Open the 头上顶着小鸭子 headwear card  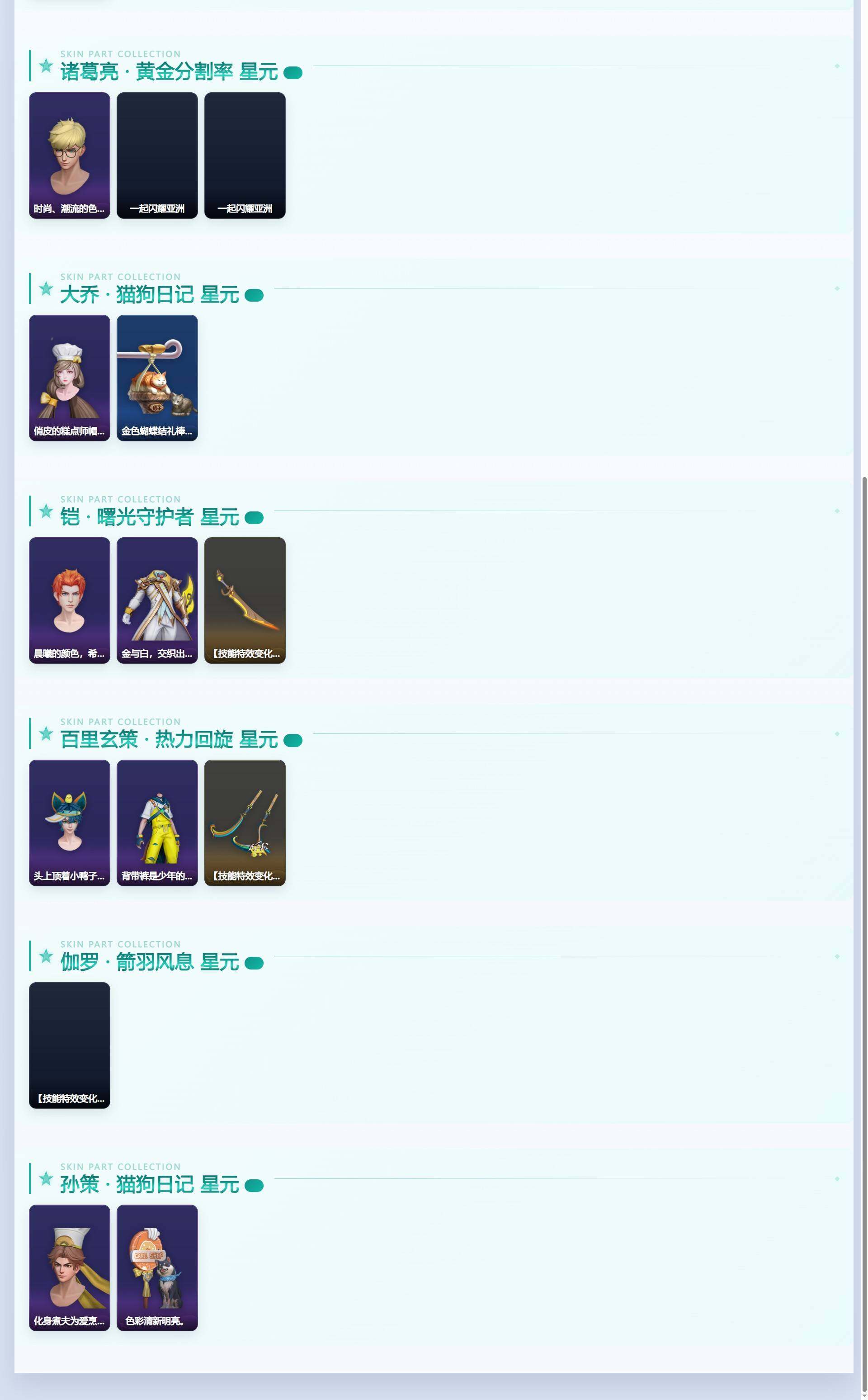pos(70,823)
